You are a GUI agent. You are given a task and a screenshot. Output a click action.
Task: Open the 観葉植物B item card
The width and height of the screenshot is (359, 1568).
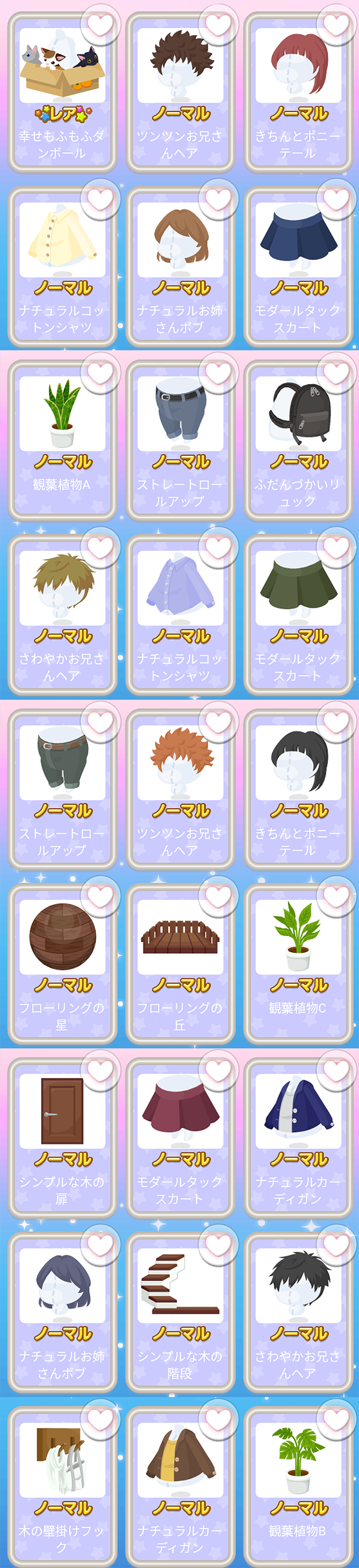[x=298, y=1486]
